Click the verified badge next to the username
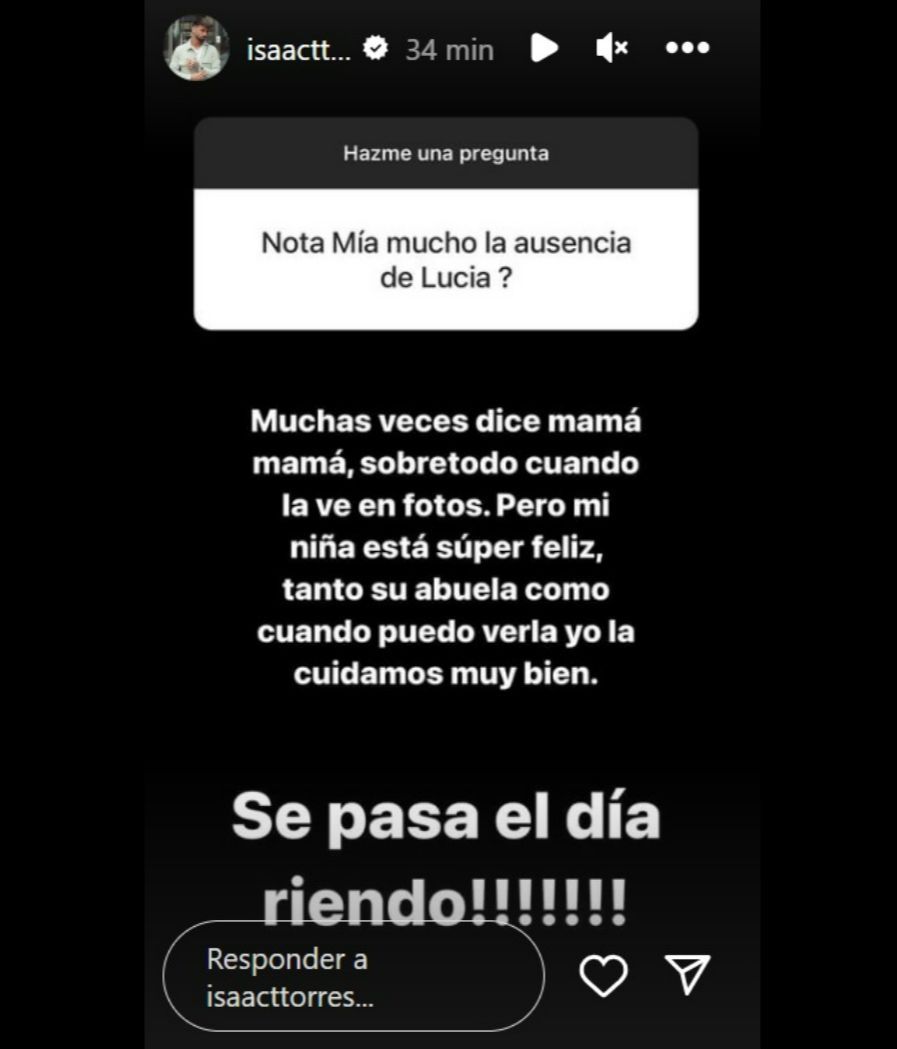This screenshot has width=897, height=1049. coord(375,45)
